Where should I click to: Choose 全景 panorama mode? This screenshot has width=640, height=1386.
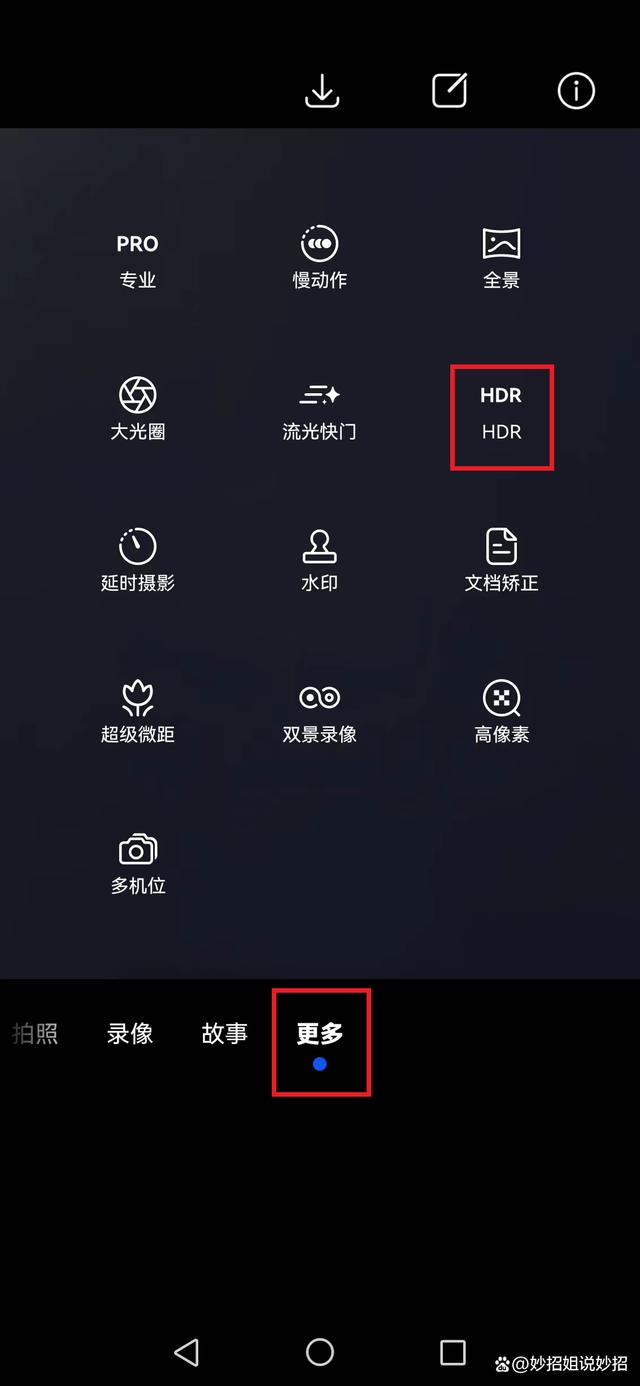pyautogui.click(x=501, y=259)
